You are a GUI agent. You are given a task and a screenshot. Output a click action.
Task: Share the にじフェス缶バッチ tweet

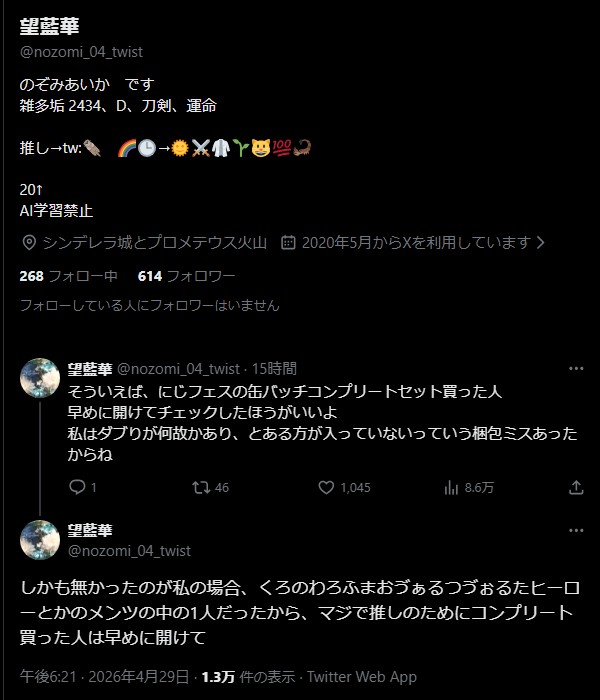click(575, 487)
